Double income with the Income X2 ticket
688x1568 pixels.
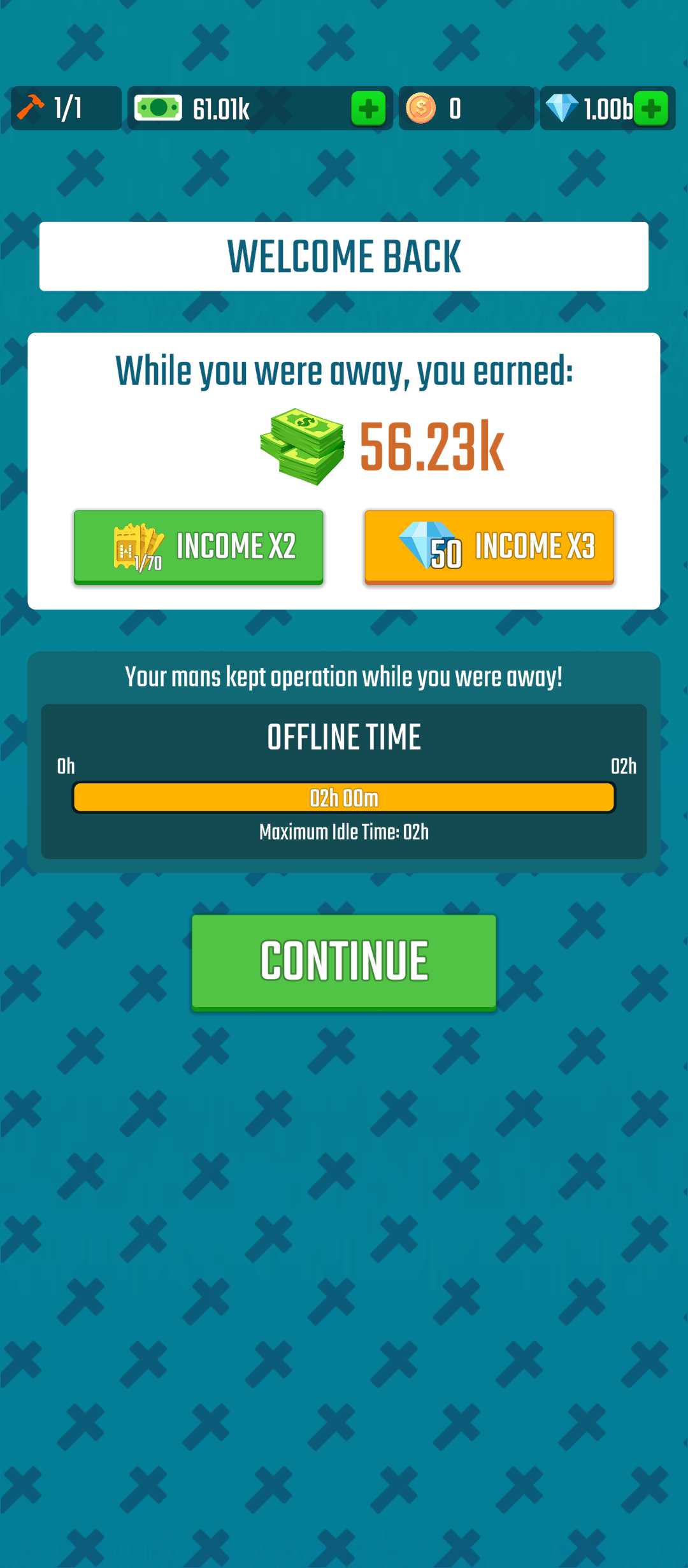199,546
